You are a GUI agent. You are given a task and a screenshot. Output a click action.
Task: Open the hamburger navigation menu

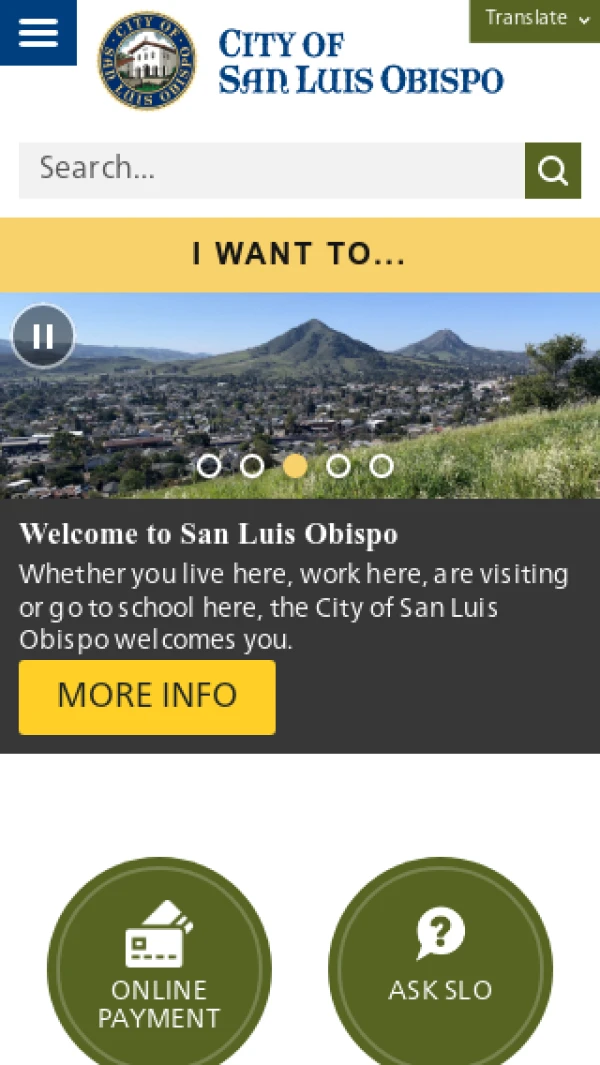pyautogui.click(x=38, y=33)
